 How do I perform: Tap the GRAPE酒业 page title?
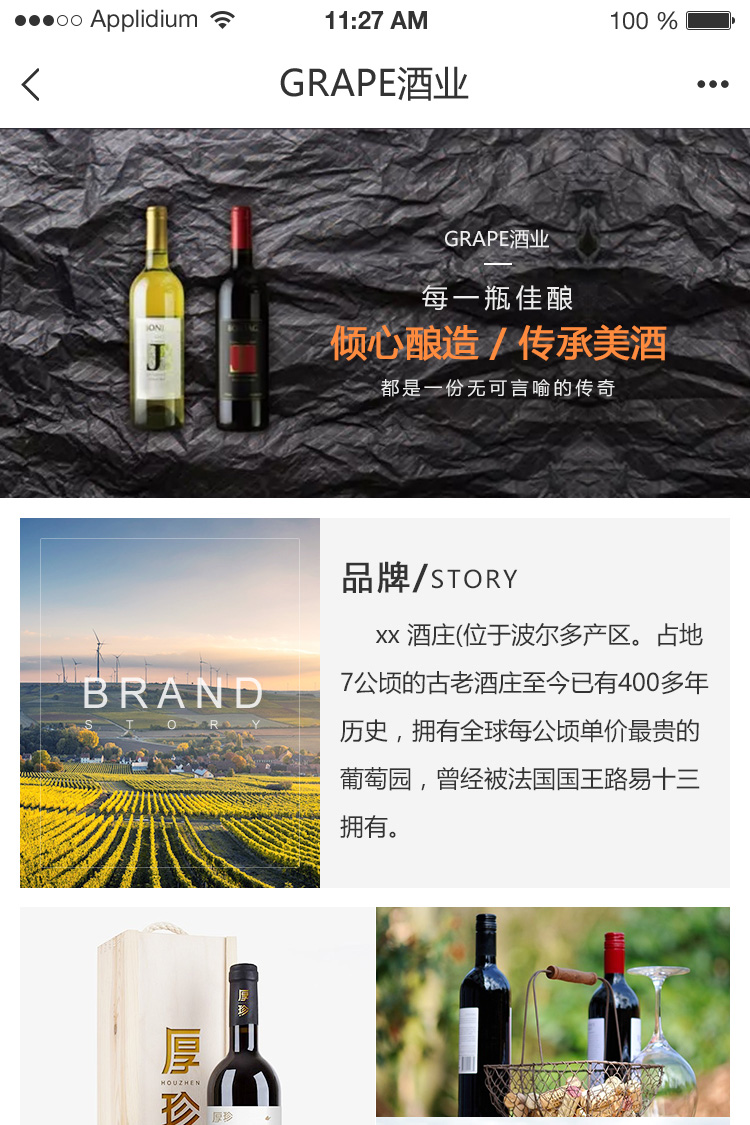coord(375,84)
